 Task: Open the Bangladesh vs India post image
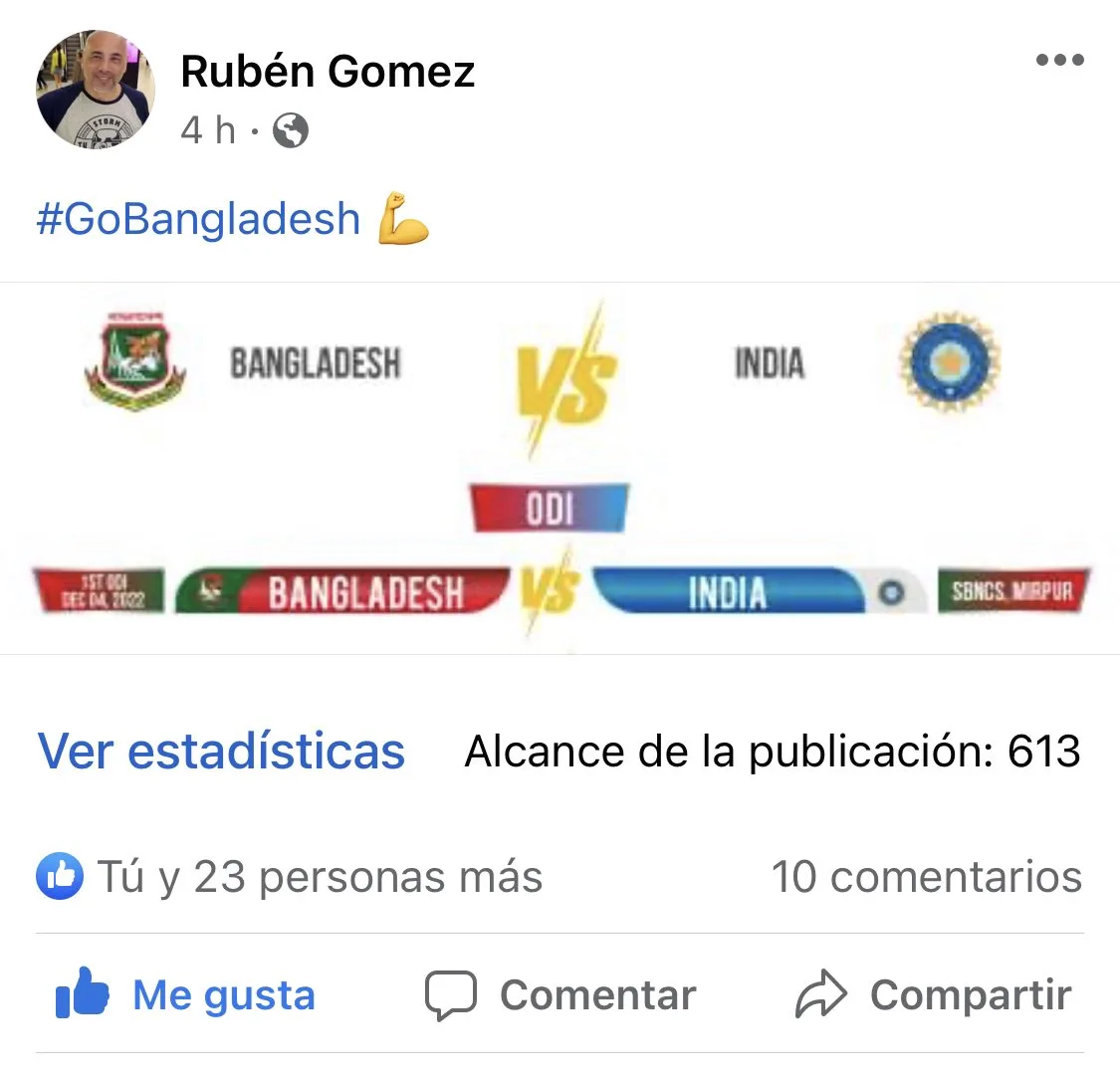click(560, 469)
